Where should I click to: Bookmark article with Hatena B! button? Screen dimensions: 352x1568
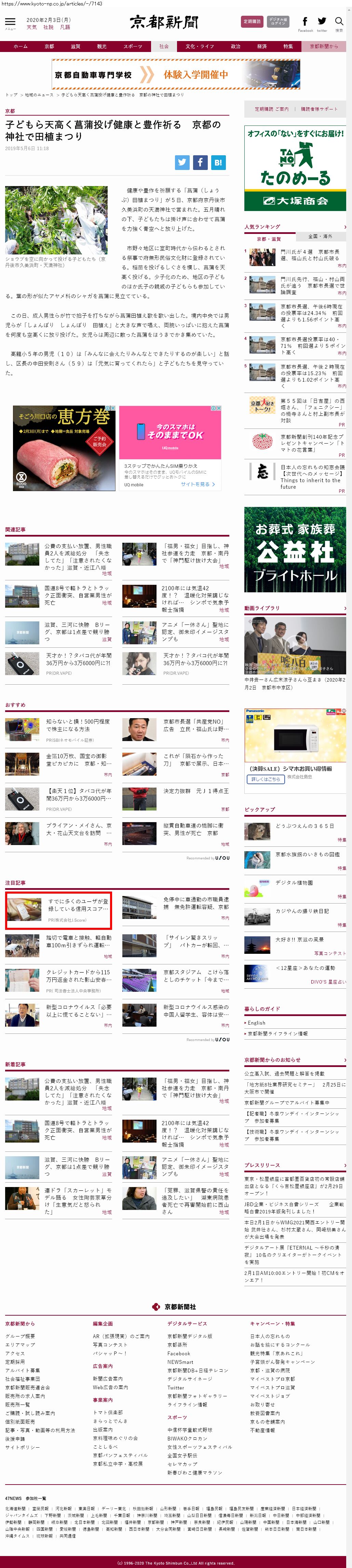point(218,162)
